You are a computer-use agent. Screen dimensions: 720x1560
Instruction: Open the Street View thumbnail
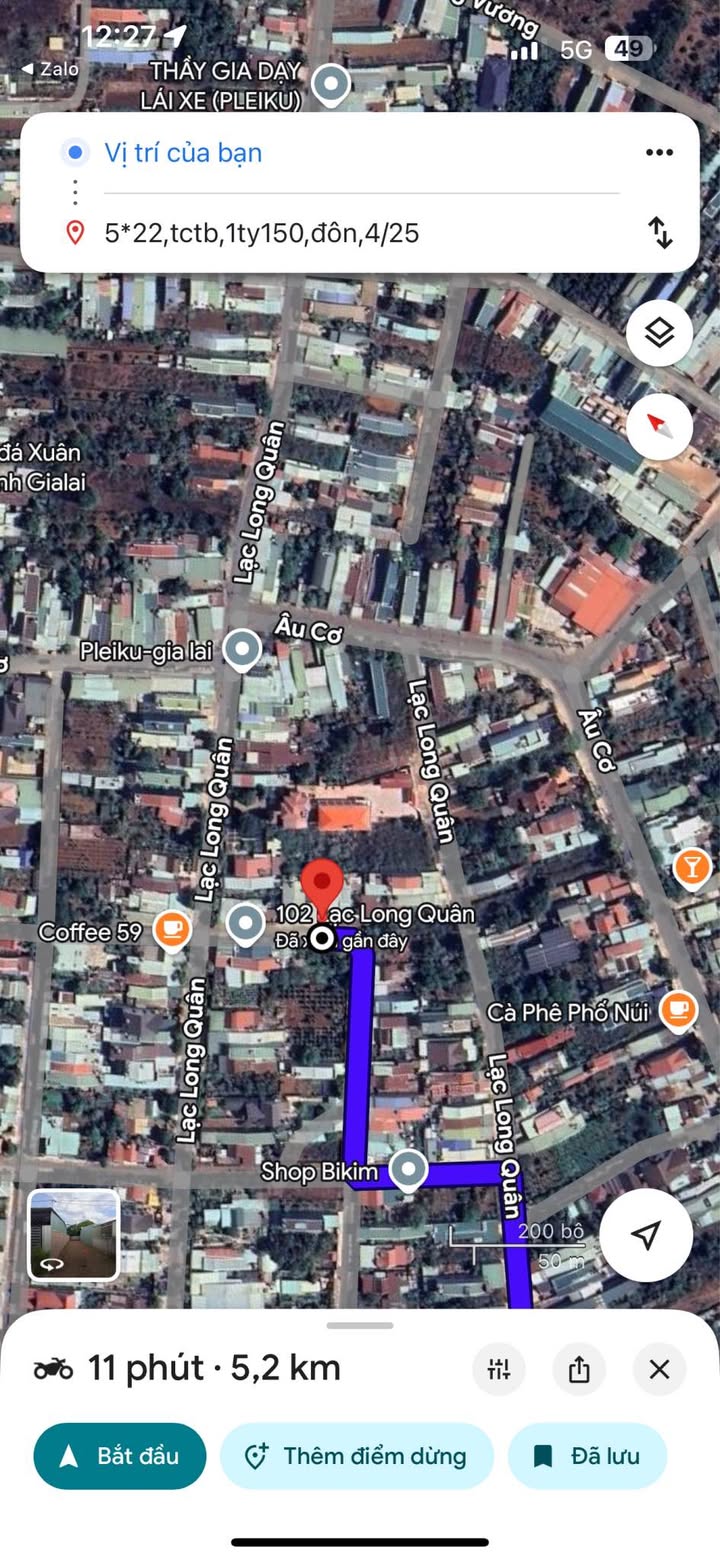coord(73,1234)
